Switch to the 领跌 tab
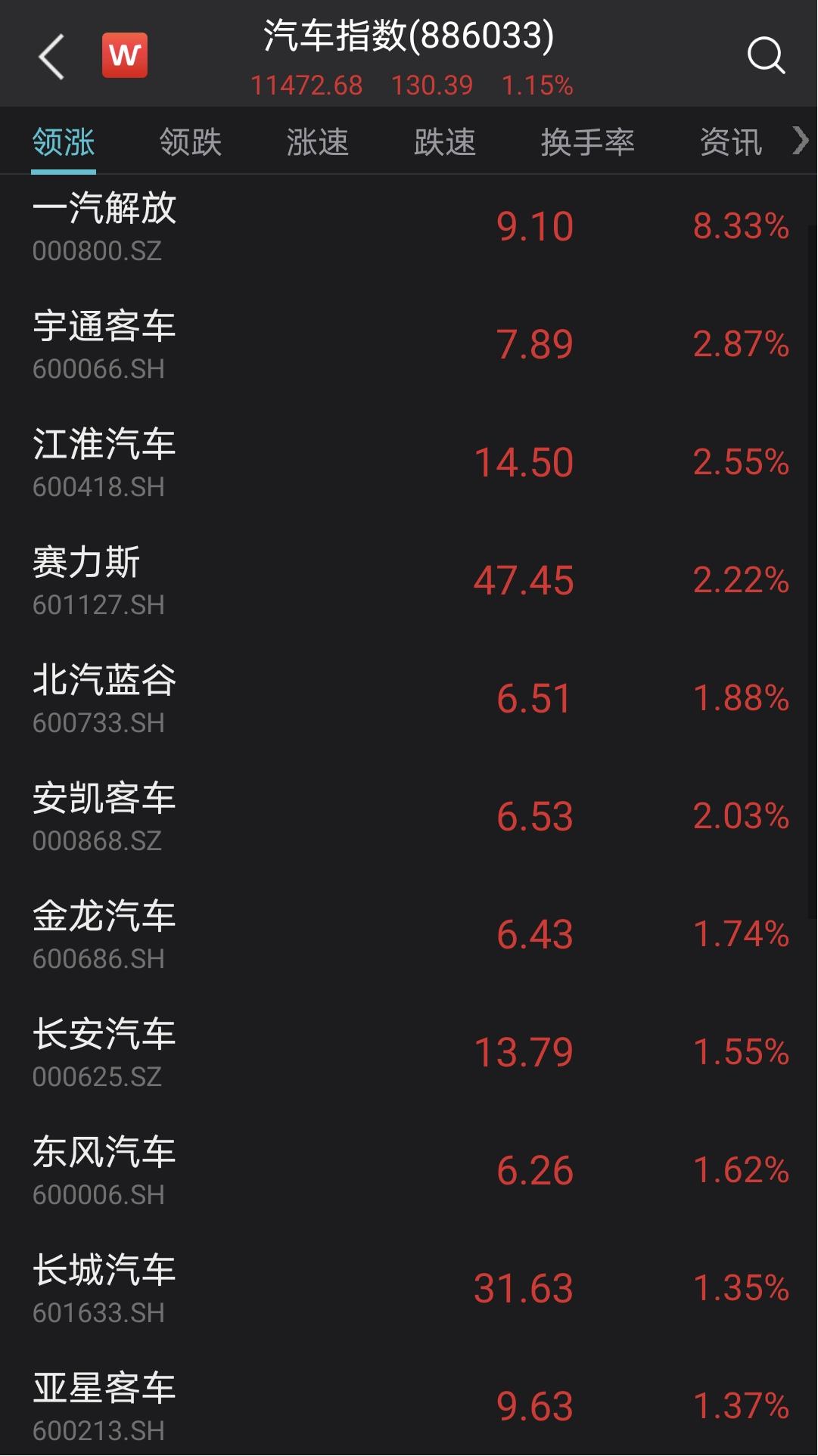 191,142
